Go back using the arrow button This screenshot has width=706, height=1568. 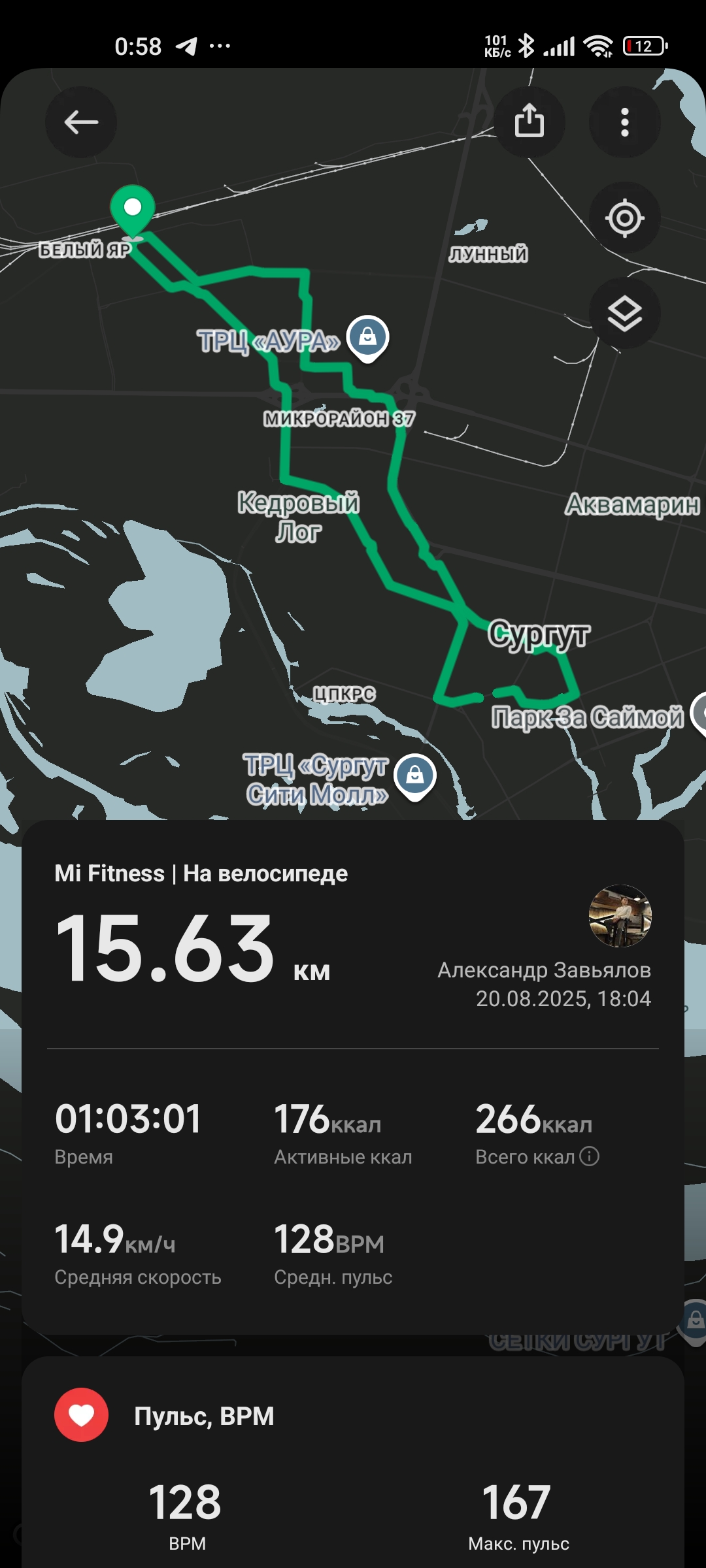81,122
